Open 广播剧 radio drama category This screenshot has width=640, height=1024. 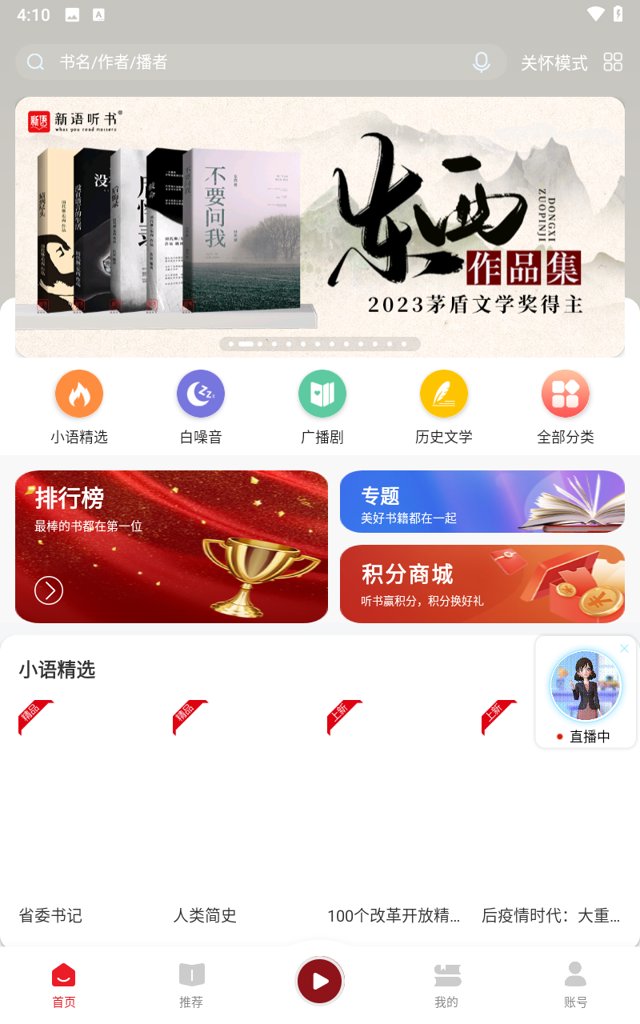coord(322,407)
